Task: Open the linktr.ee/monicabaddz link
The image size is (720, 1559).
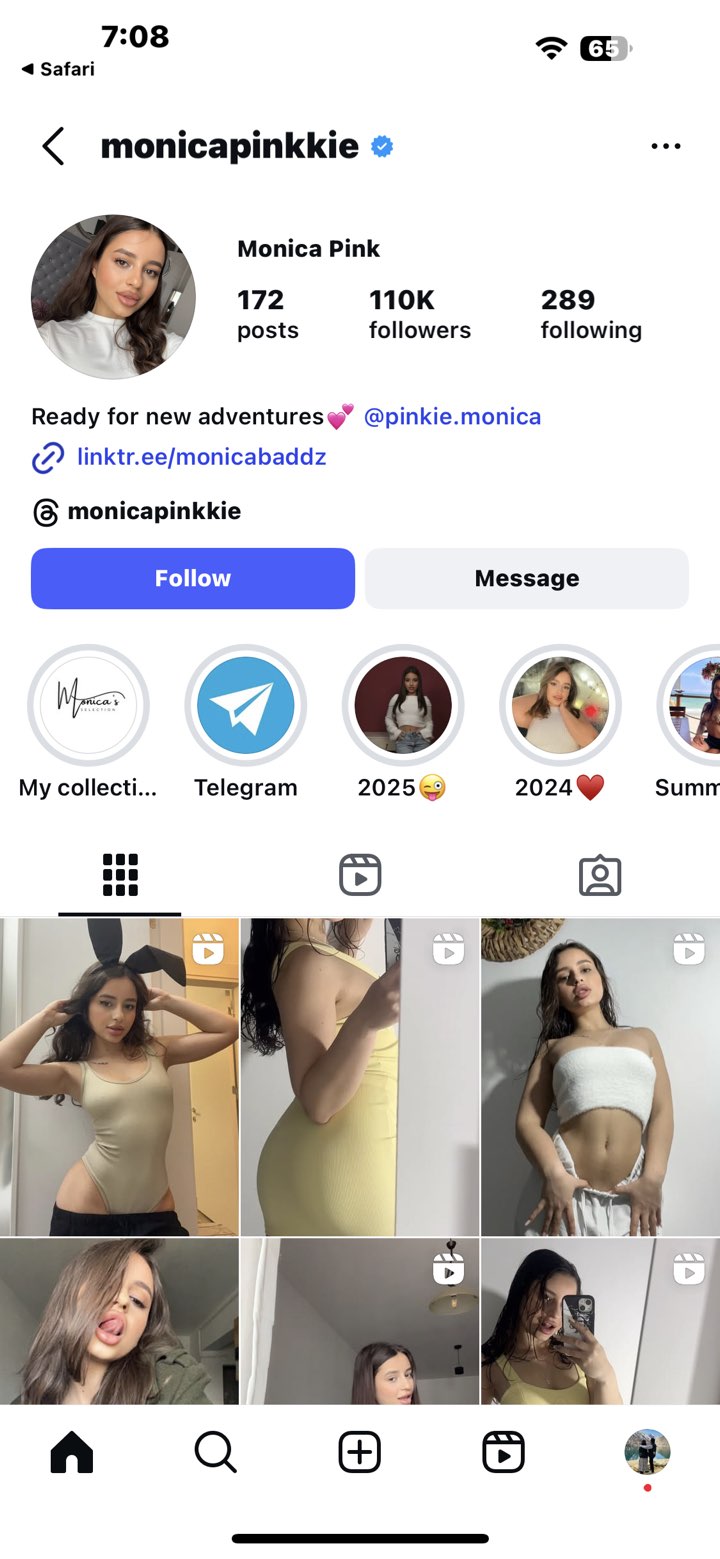Action: (x=201, y=458)
